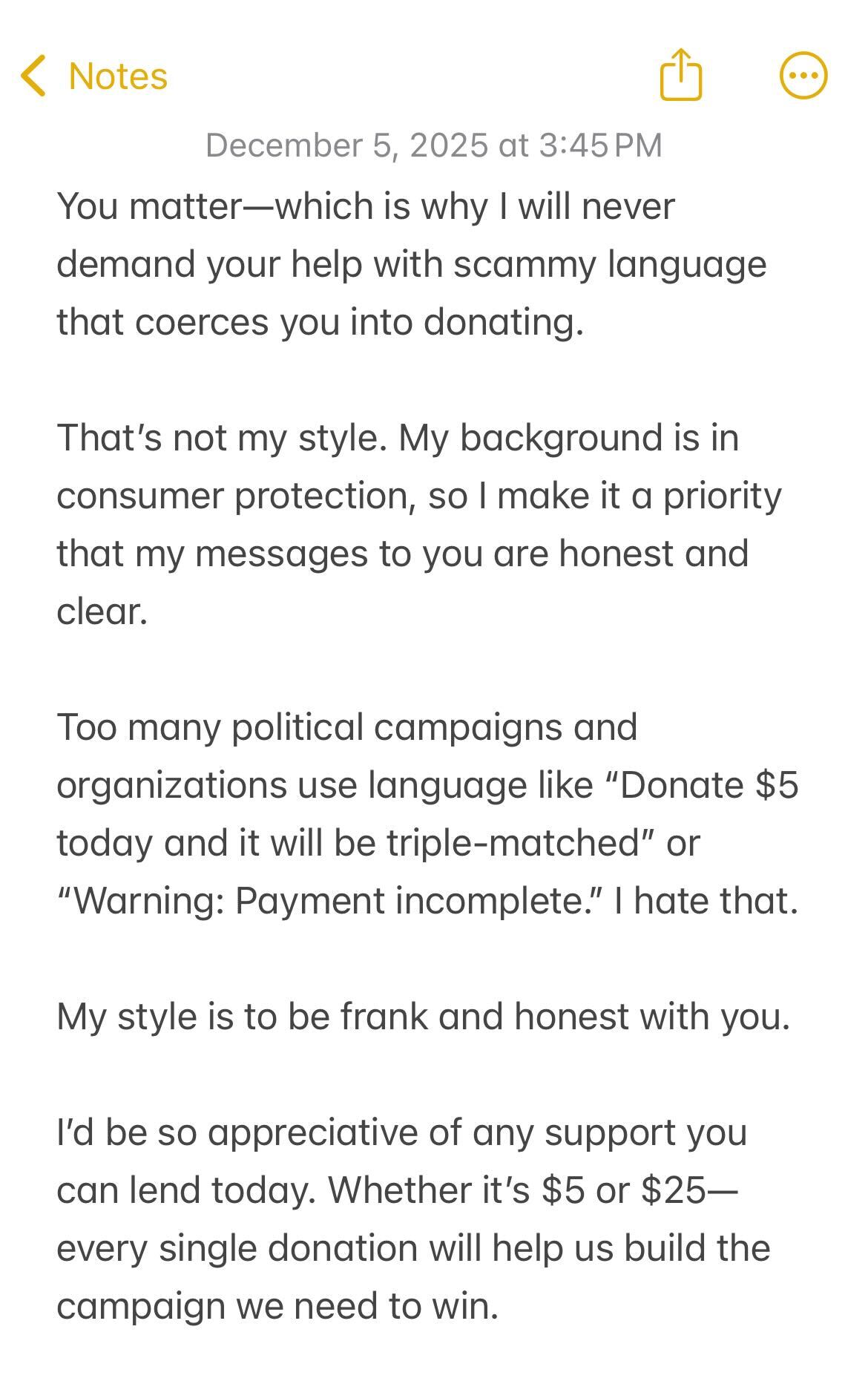Tap the December 5 timestamp line
This screenshot has width=868, height=1384.
(433, 146)
